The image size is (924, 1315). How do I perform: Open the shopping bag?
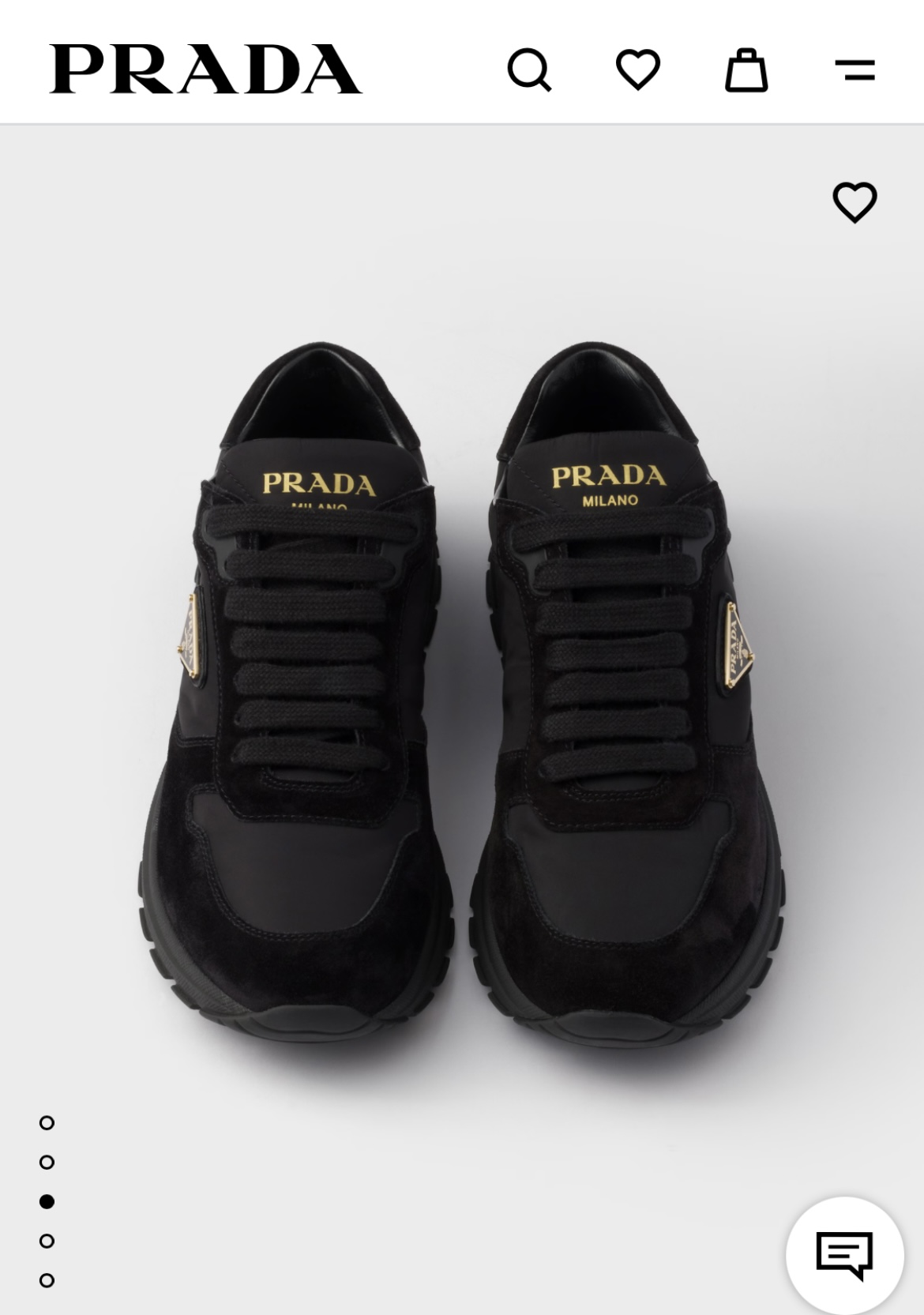click(746, 70)
